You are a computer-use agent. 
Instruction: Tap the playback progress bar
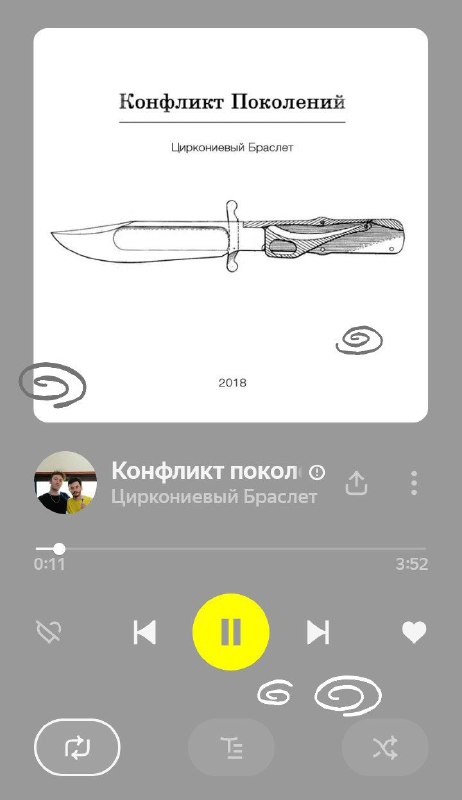[x=231, y=549]
